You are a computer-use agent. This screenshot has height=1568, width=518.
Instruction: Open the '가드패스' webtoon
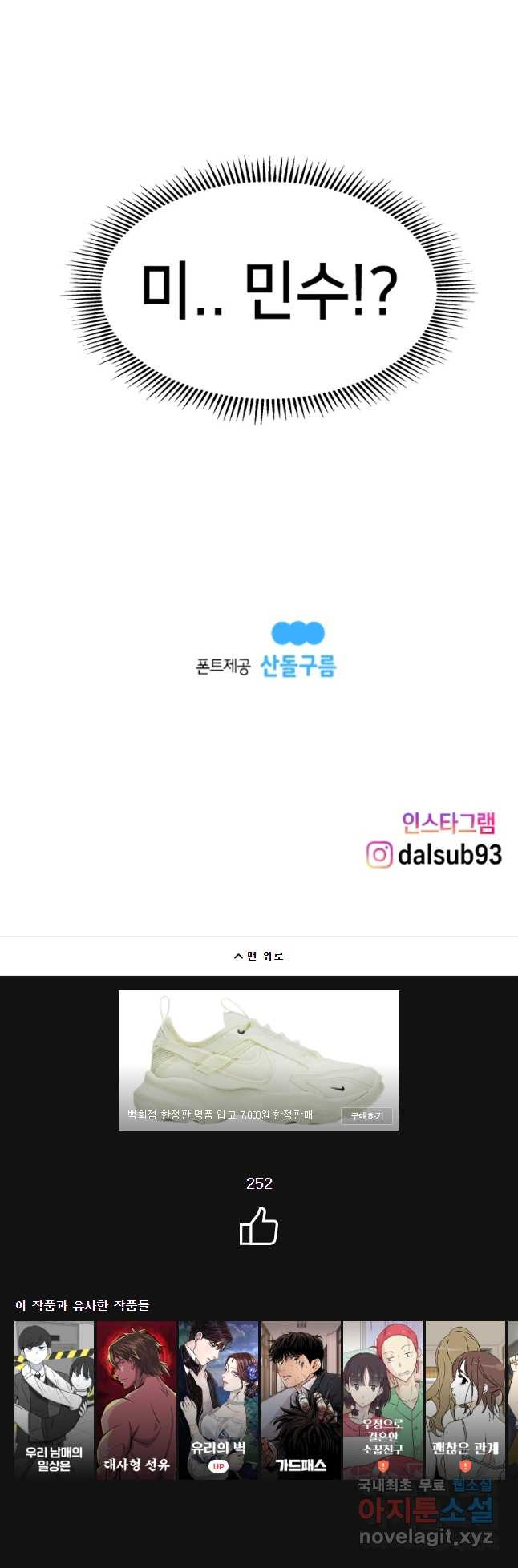(x=301, y=1400)
